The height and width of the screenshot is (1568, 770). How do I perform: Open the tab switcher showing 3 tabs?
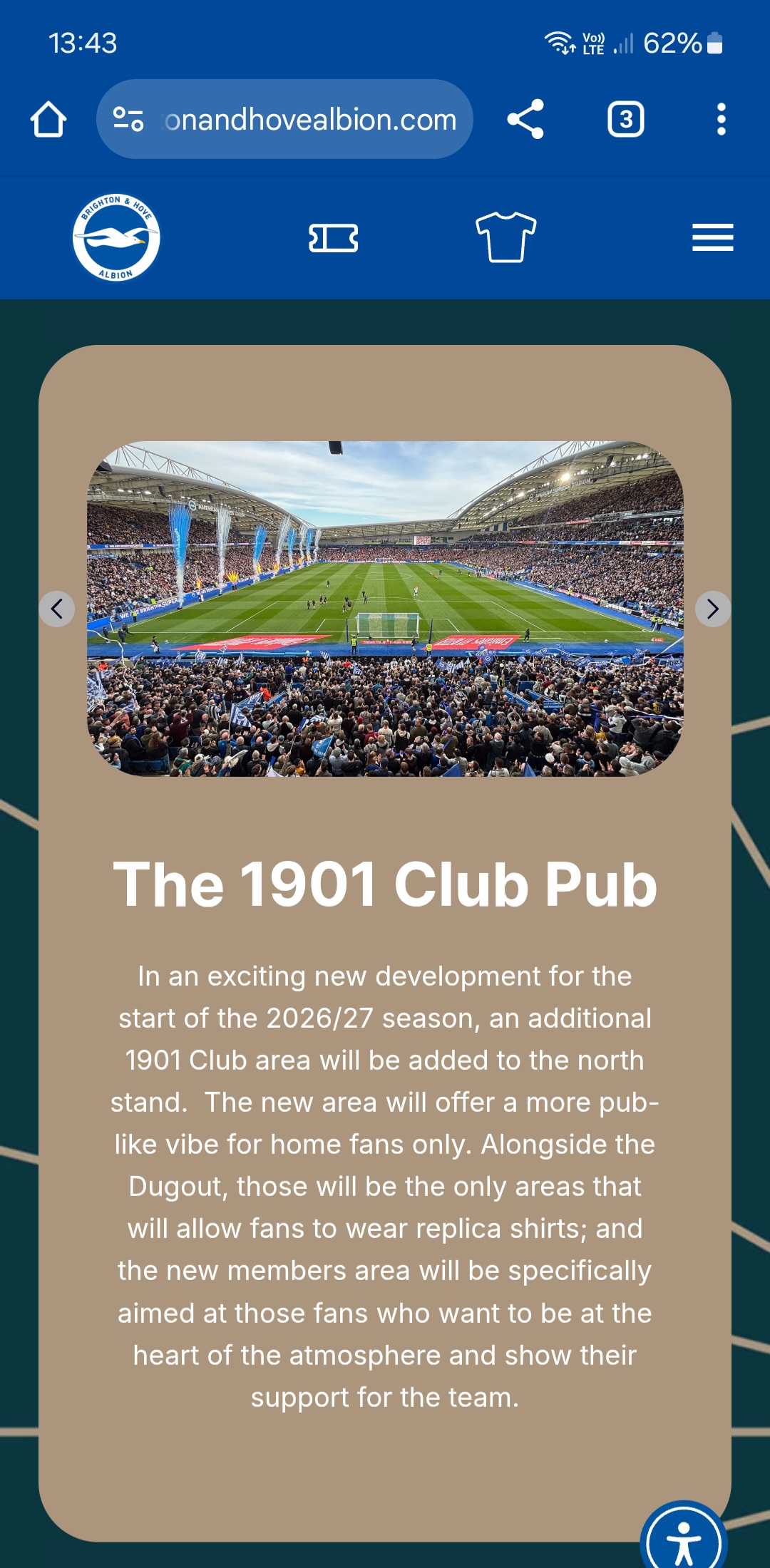[x=626, y=119]
